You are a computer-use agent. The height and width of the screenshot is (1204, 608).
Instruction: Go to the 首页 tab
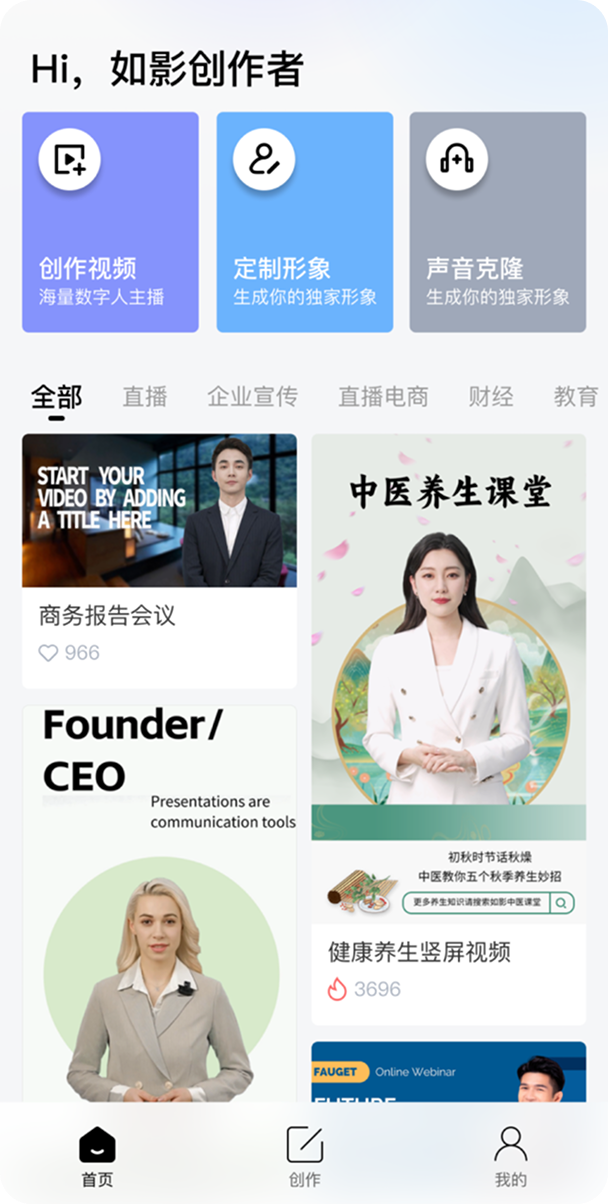pos(97,1157)
